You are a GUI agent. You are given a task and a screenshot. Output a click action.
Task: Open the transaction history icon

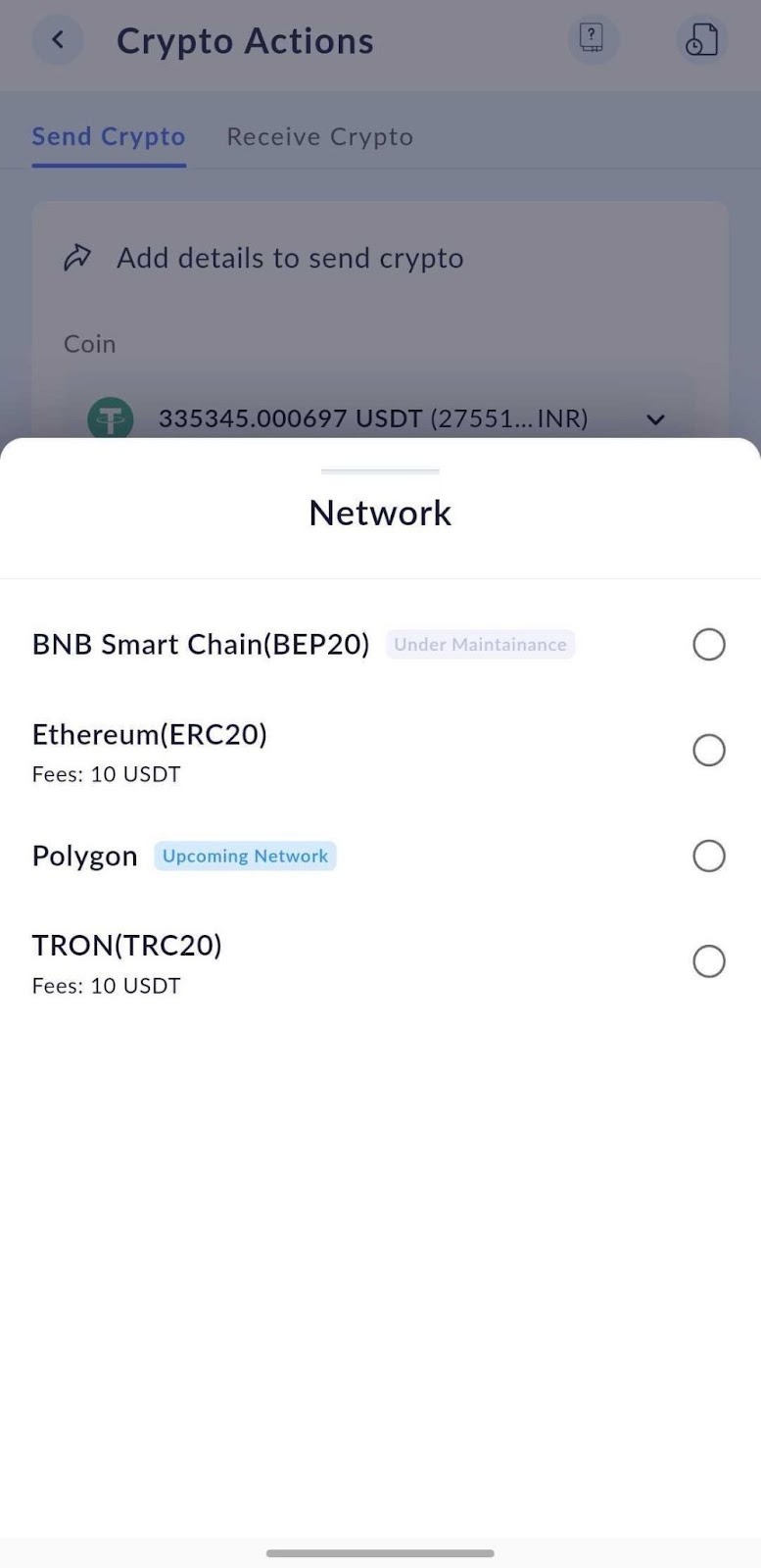pos(701,40)
